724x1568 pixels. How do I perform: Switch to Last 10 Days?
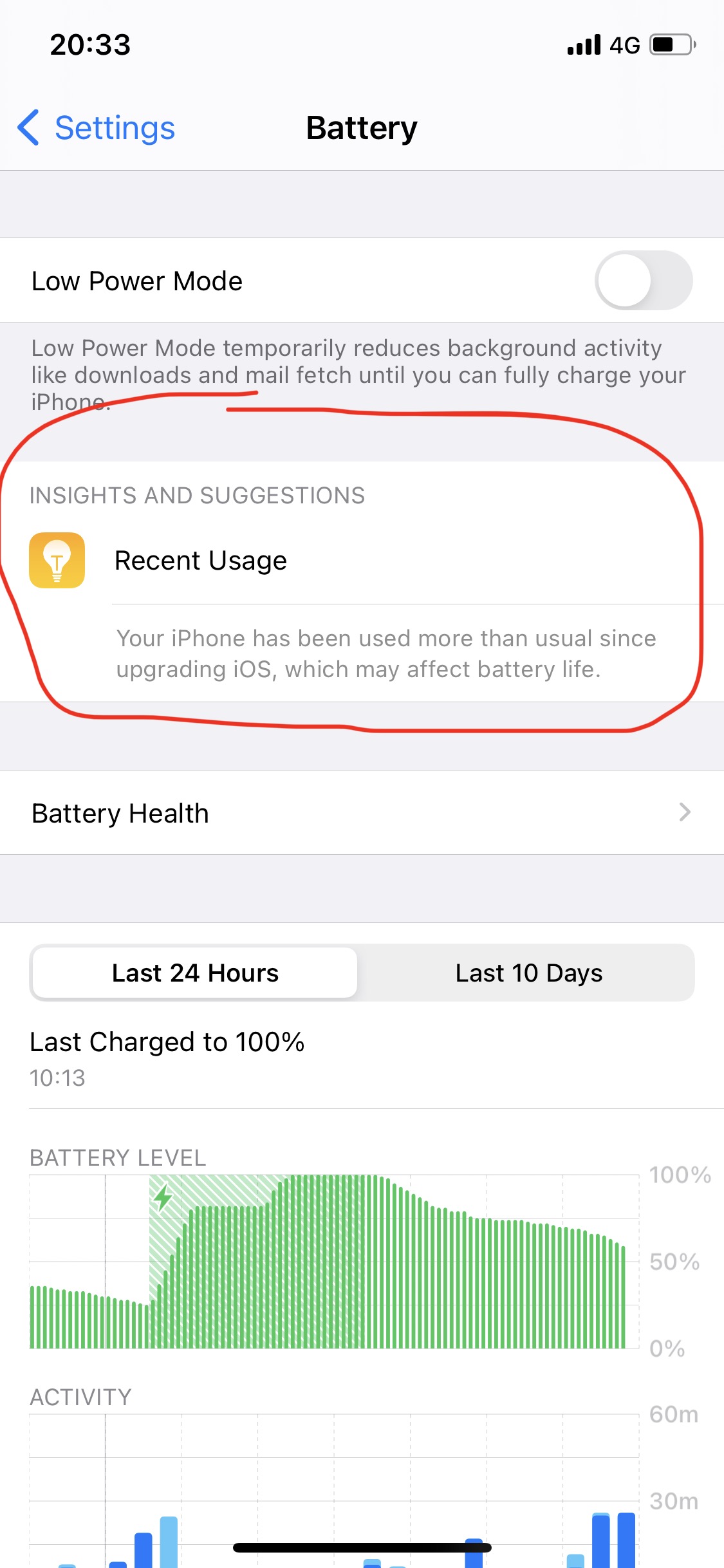click(x=528, y=973)
